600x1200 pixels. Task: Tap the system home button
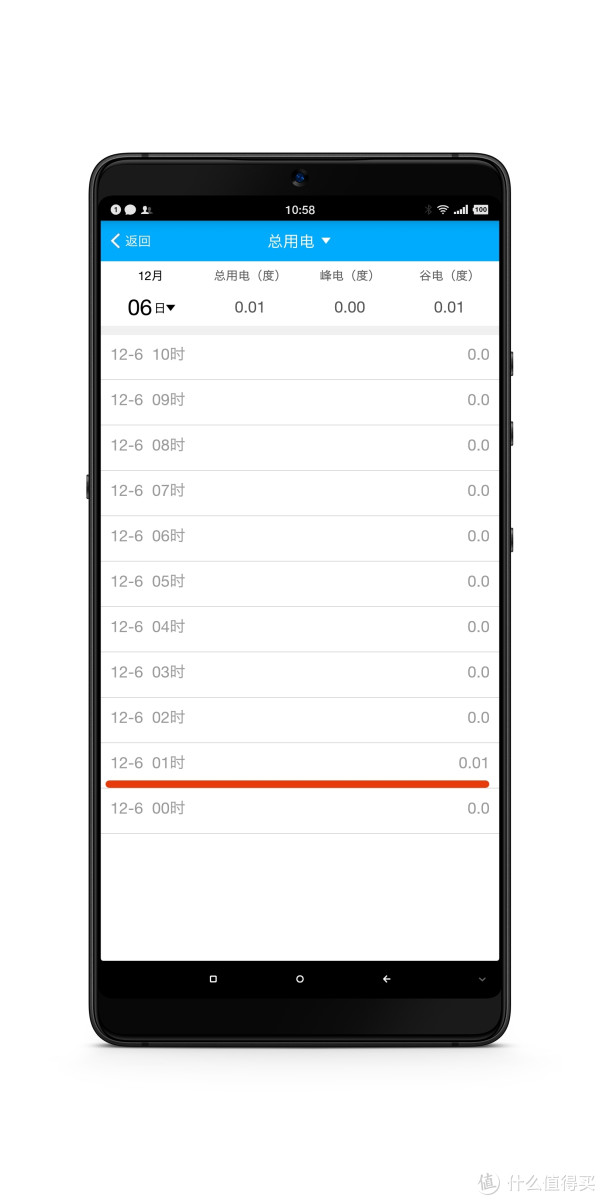click(x=300, y=979)
